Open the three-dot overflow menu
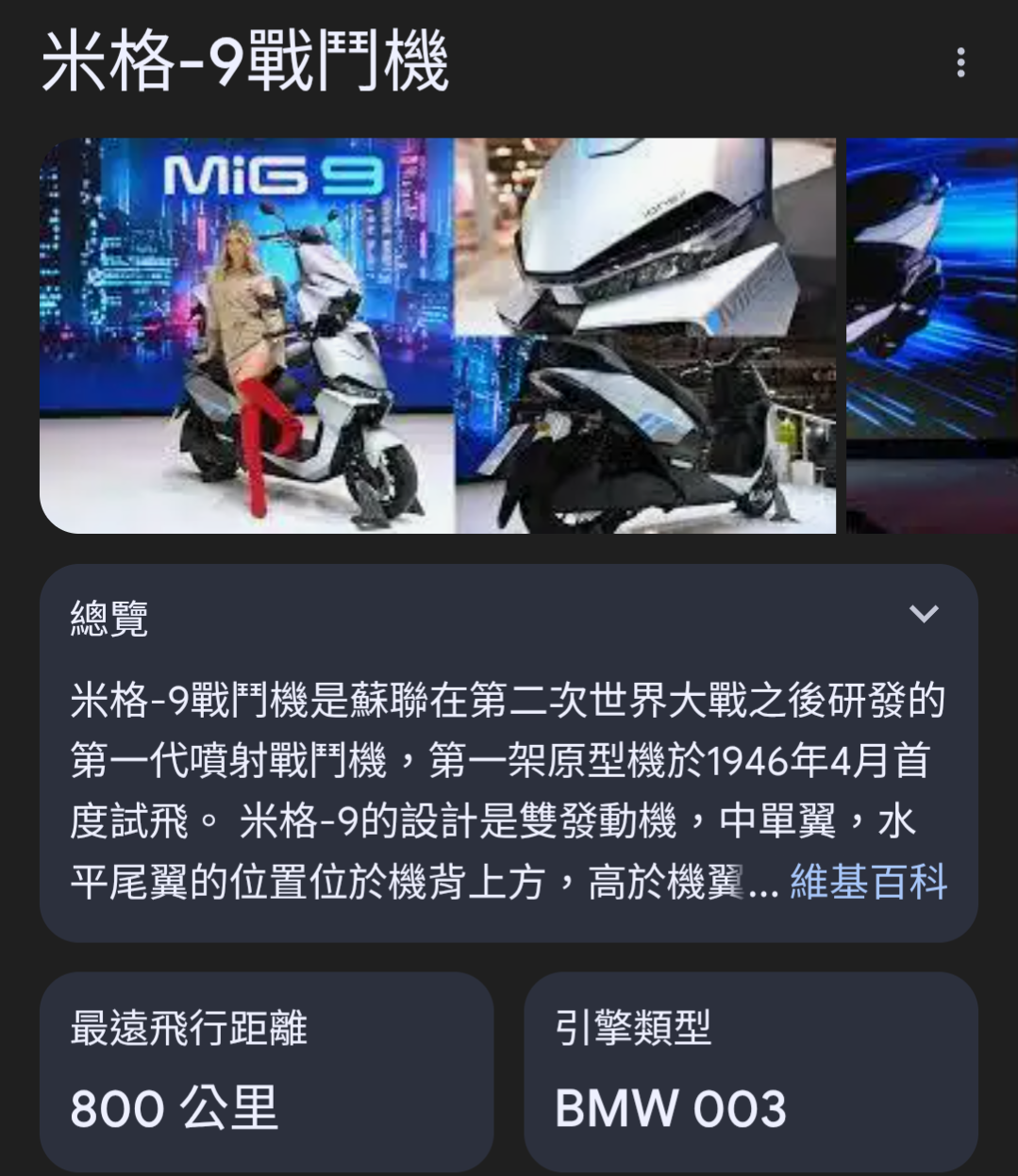 coord(960,63)
